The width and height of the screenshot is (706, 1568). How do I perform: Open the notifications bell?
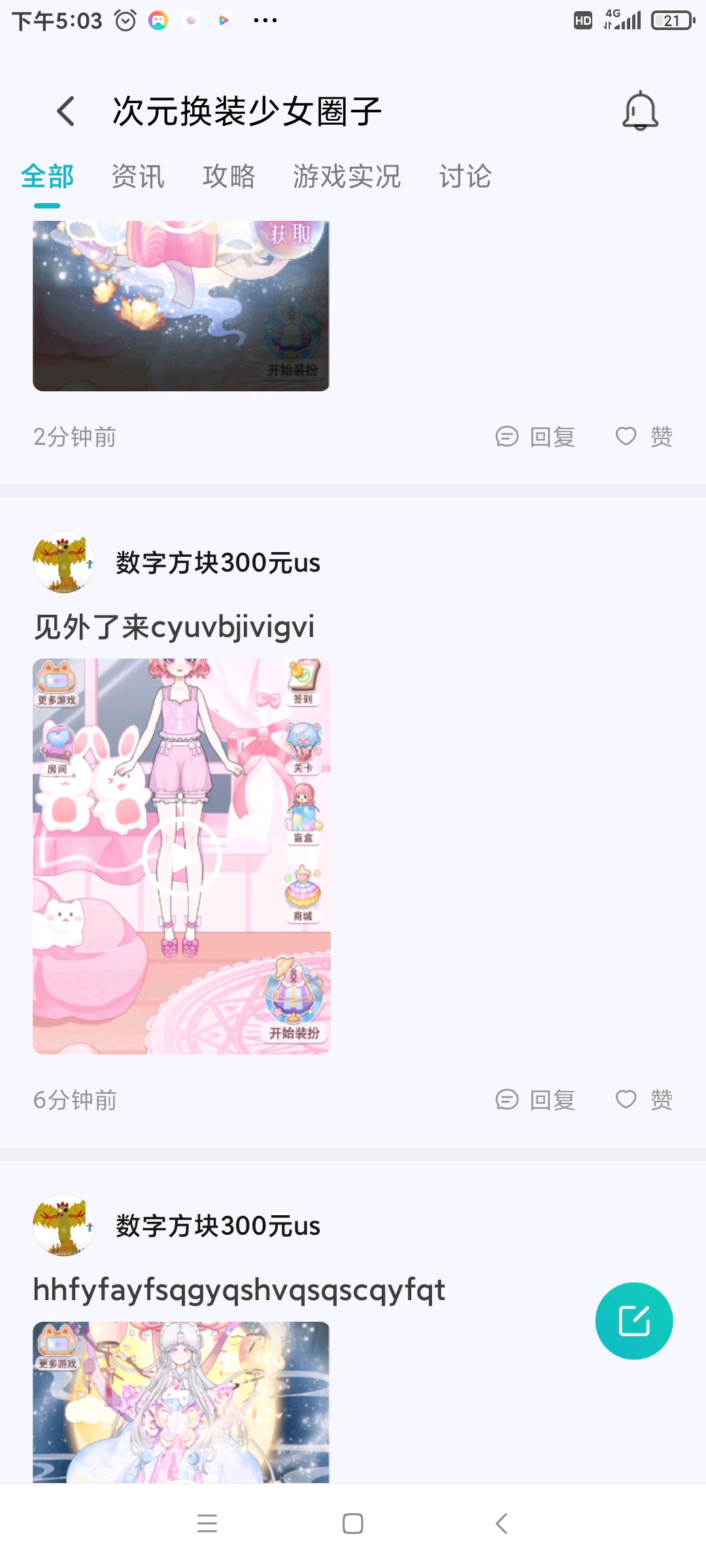tap(639, 111)
